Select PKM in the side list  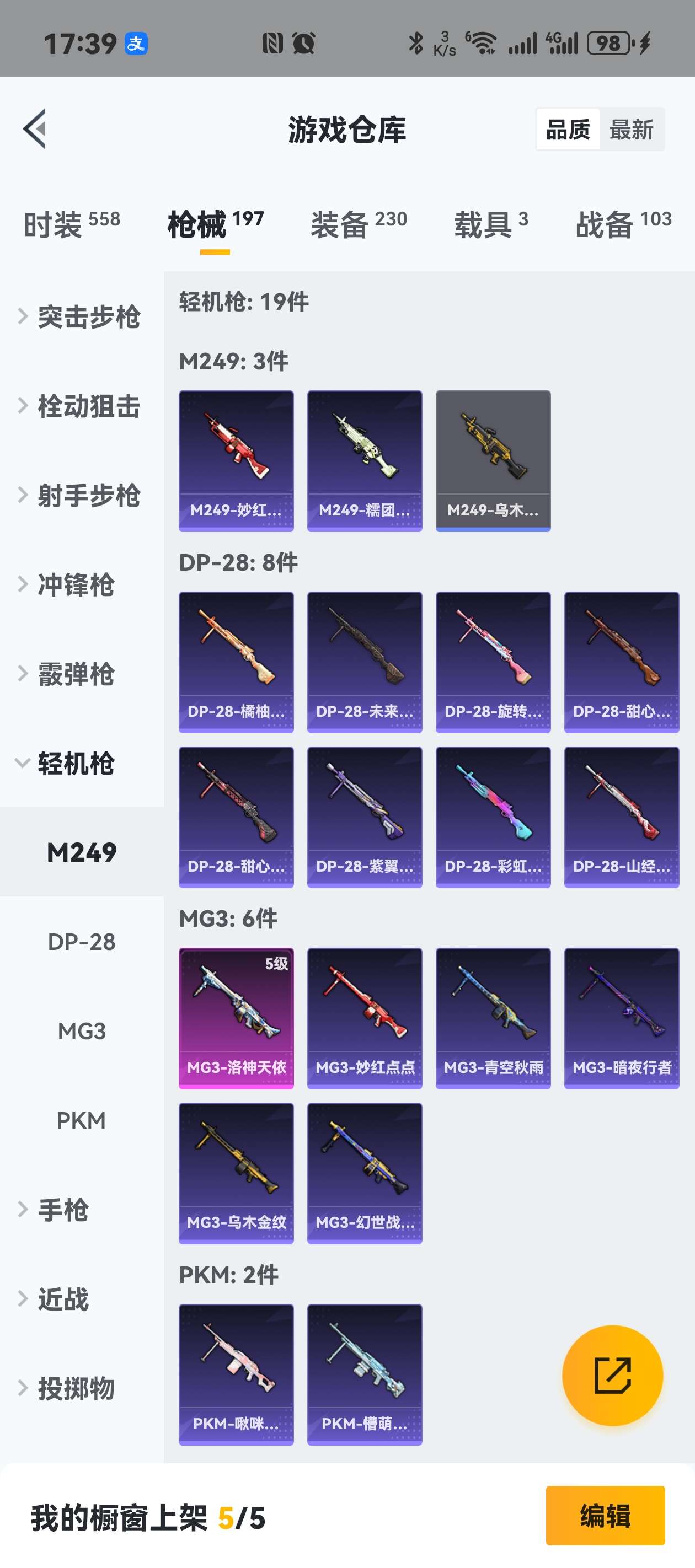point(82,1120)
